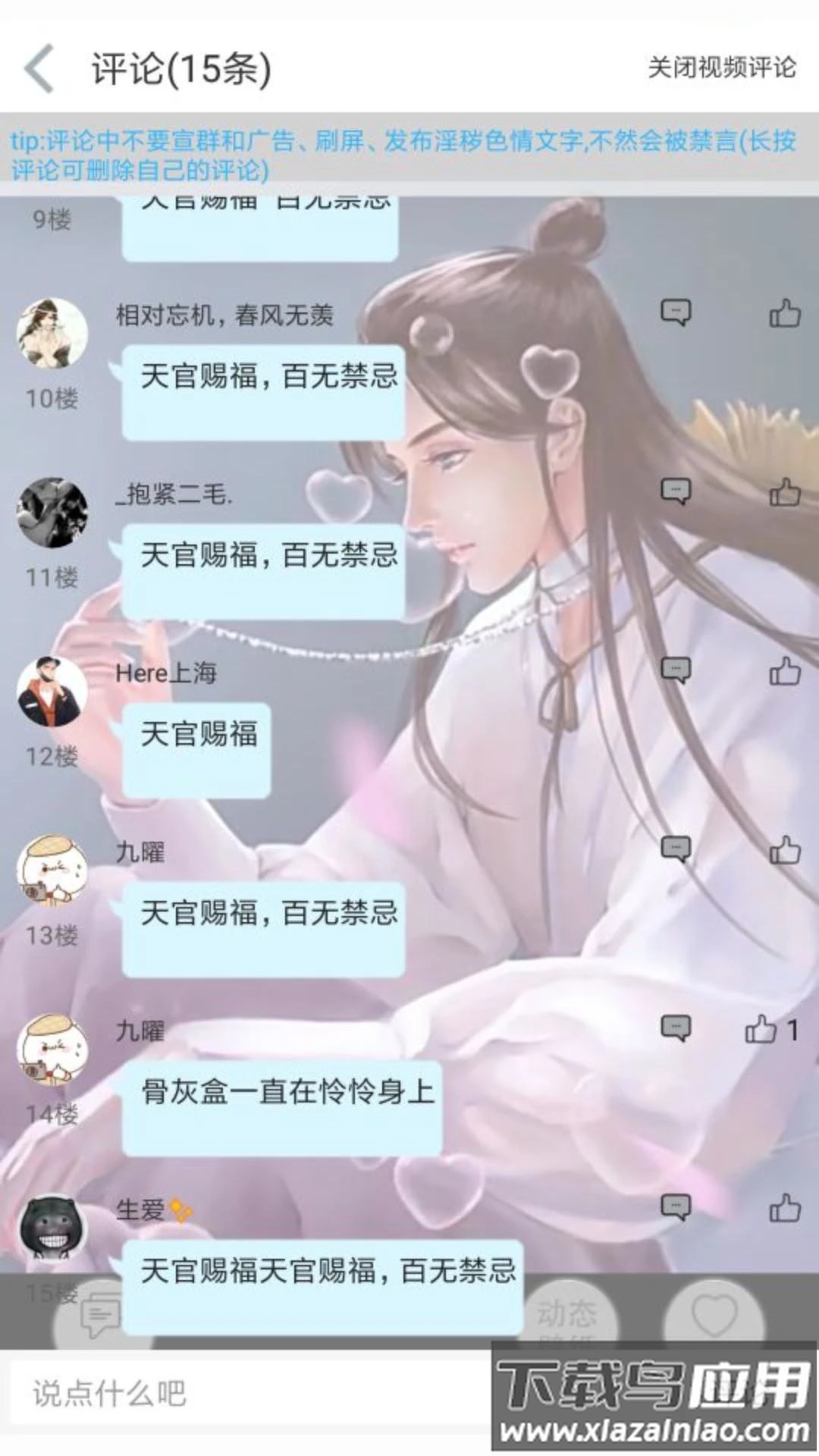The height and width of the screenshot is (1456, 819).
Task: Like the comment by _抱紧二毛.
Action: [784, 493]
